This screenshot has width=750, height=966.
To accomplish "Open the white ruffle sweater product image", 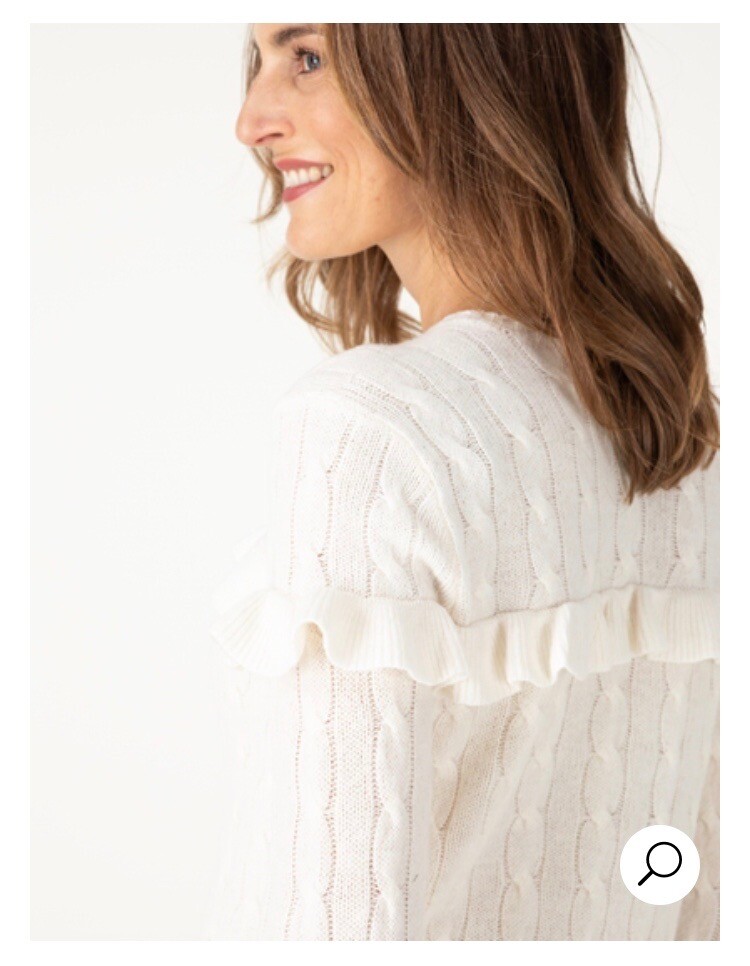I will pyautogui.click(x=374, y=480).
